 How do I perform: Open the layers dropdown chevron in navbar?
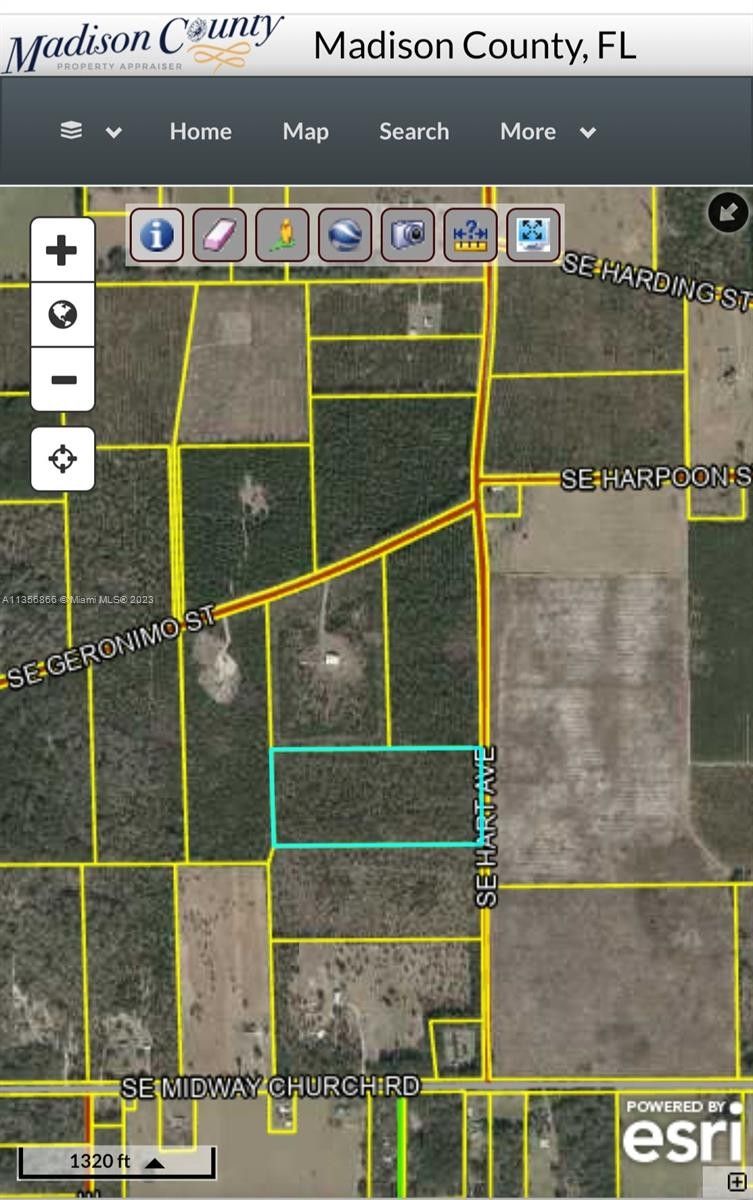[x=114, y=131]
